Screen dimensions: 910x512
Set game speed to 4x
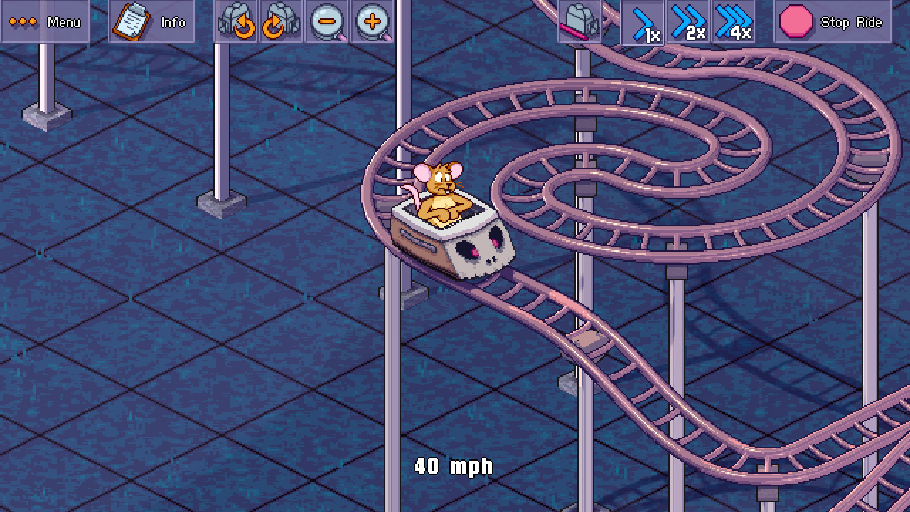coord(733,21)
